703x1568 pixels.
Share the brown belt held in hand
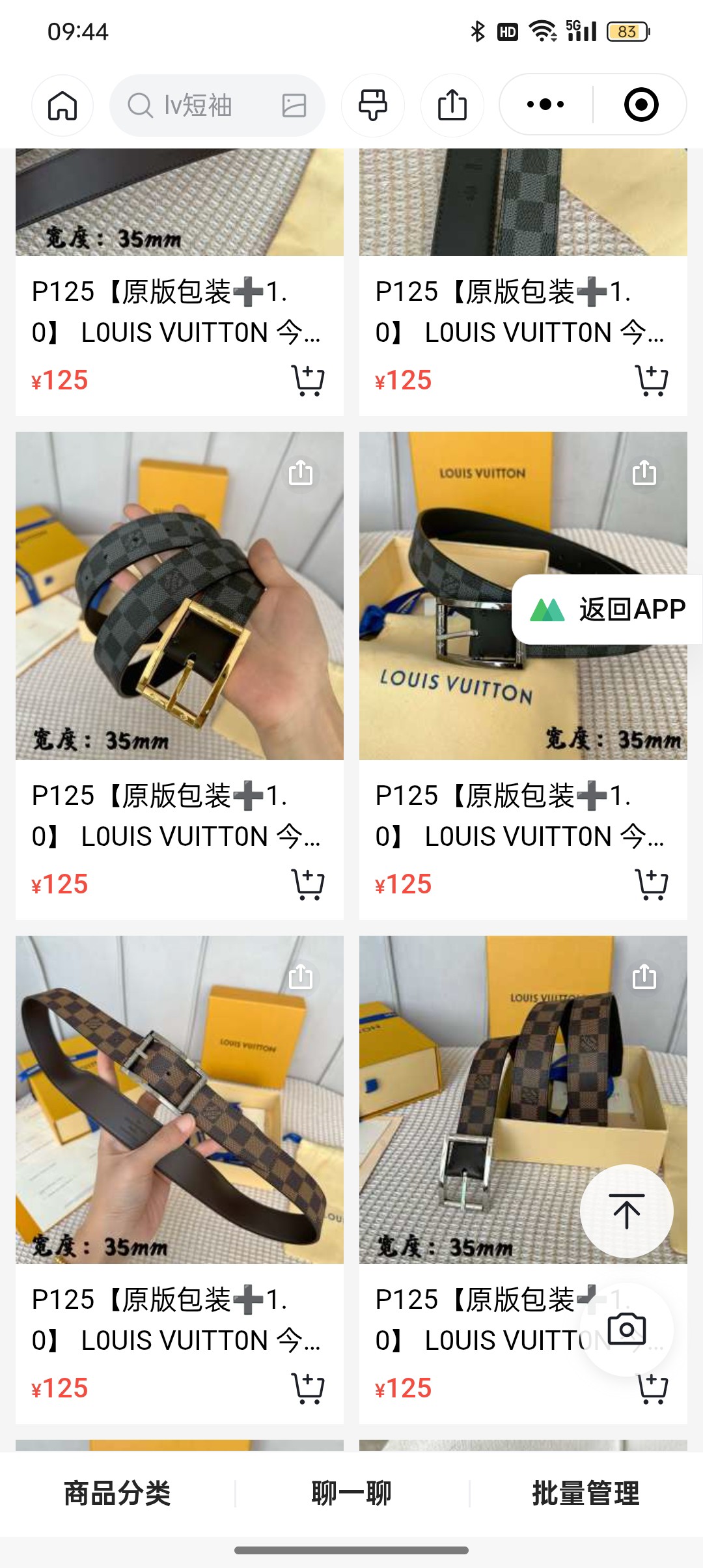(301, 977)
